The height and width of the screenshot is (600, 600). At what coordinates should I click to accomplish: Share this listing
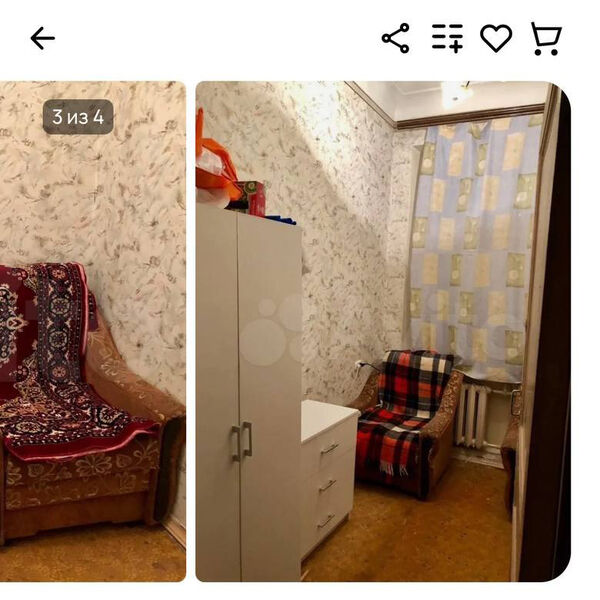pos(395,39)
